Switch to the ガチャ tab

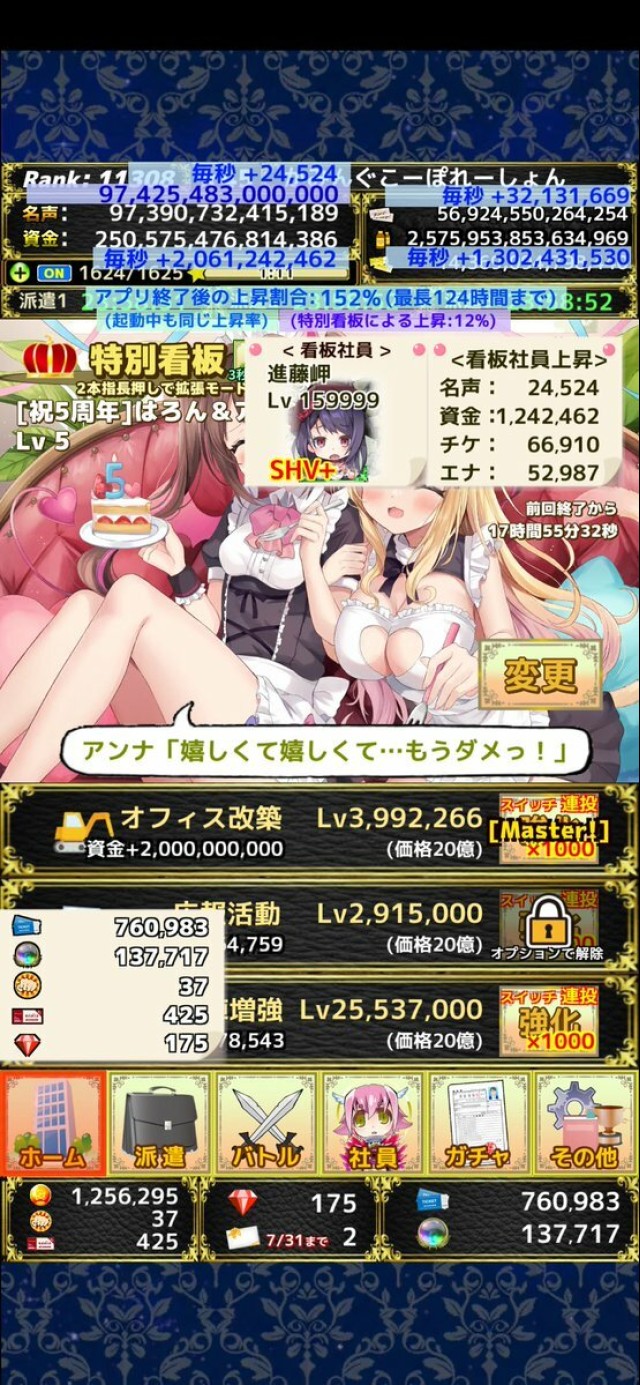click(479, 1123)
